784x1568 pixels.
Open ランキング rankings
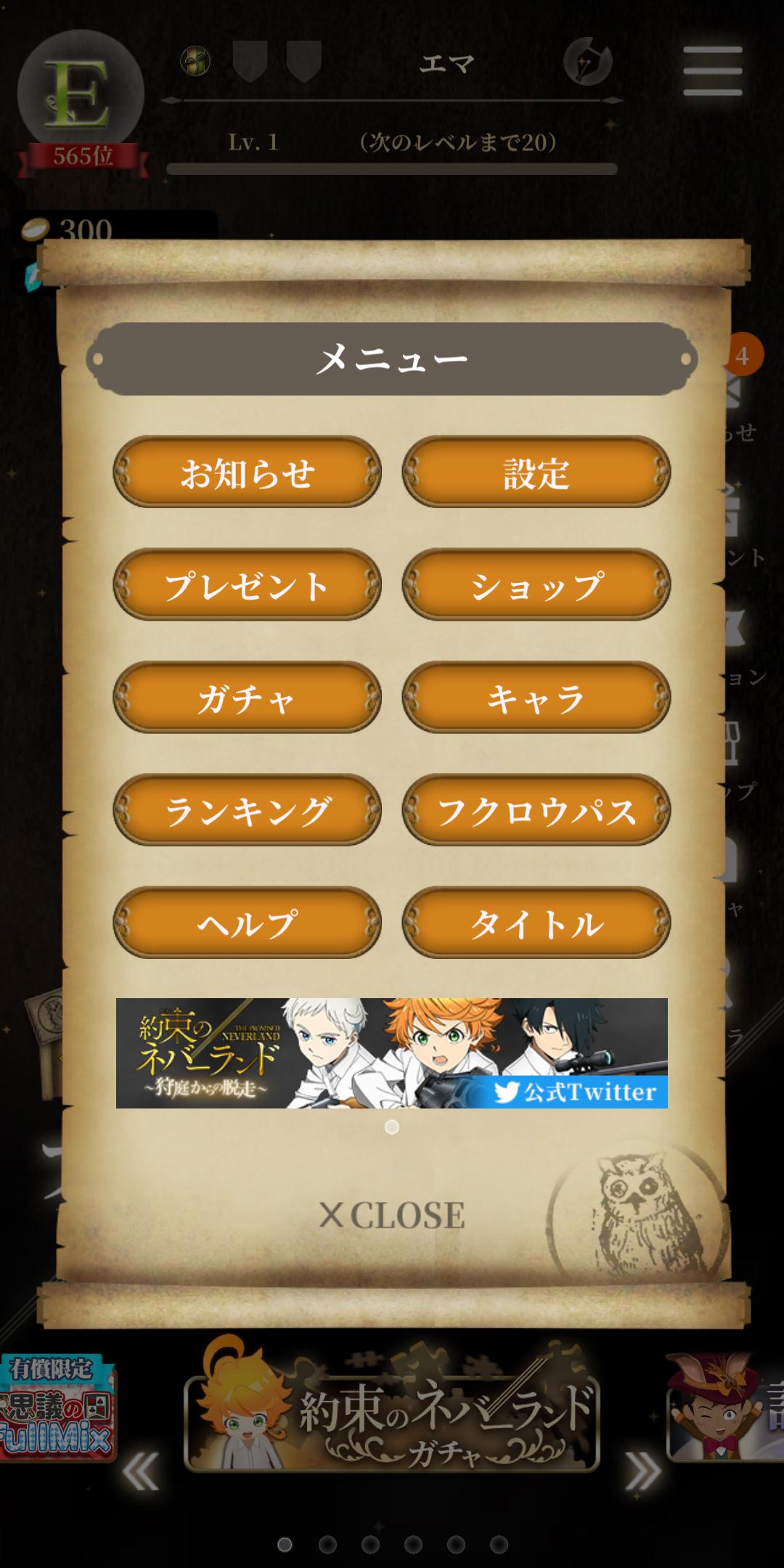pos(247,809)
